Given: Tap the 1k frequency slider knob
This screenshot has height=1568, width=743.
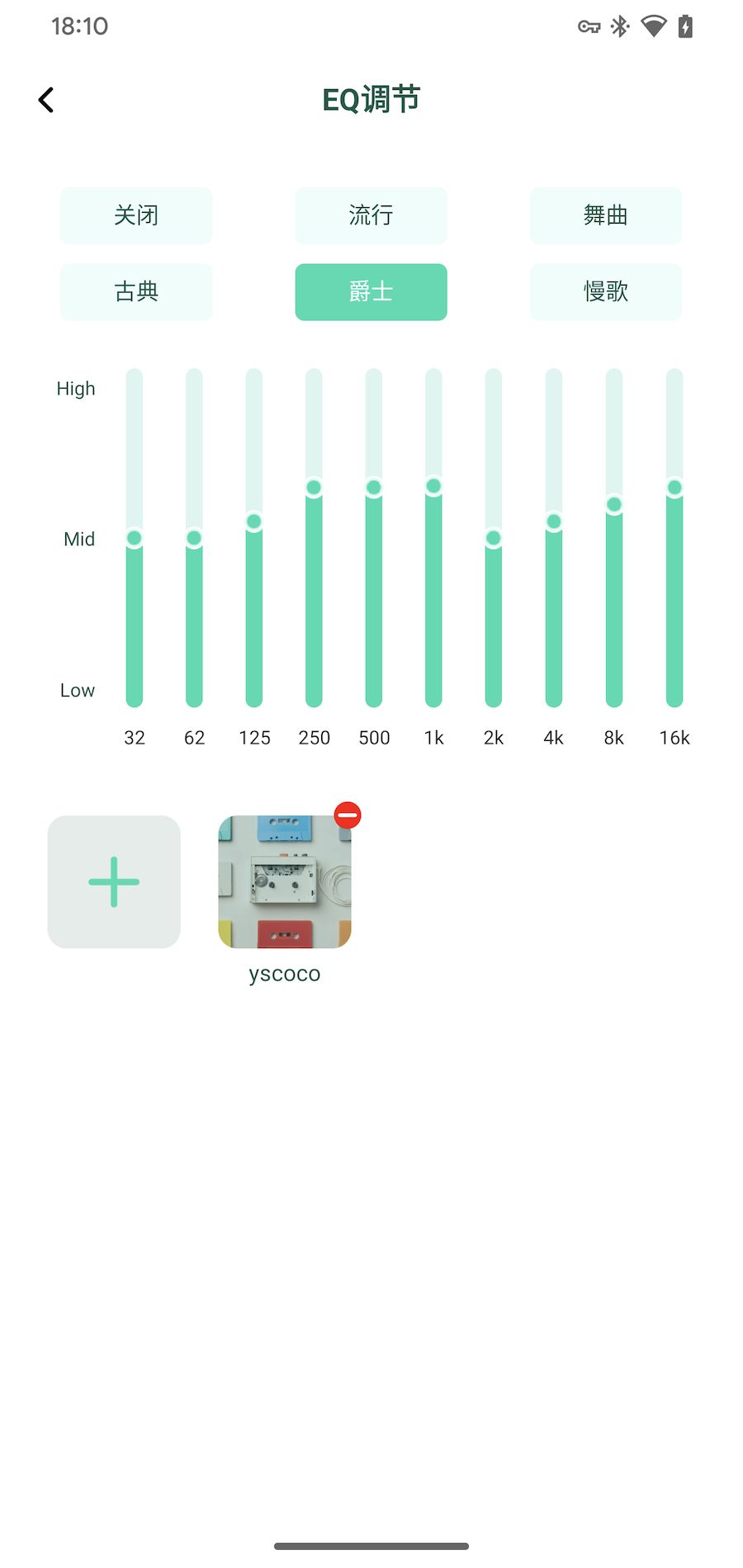Looking at the screenshot, I should (x=433, y=486).
